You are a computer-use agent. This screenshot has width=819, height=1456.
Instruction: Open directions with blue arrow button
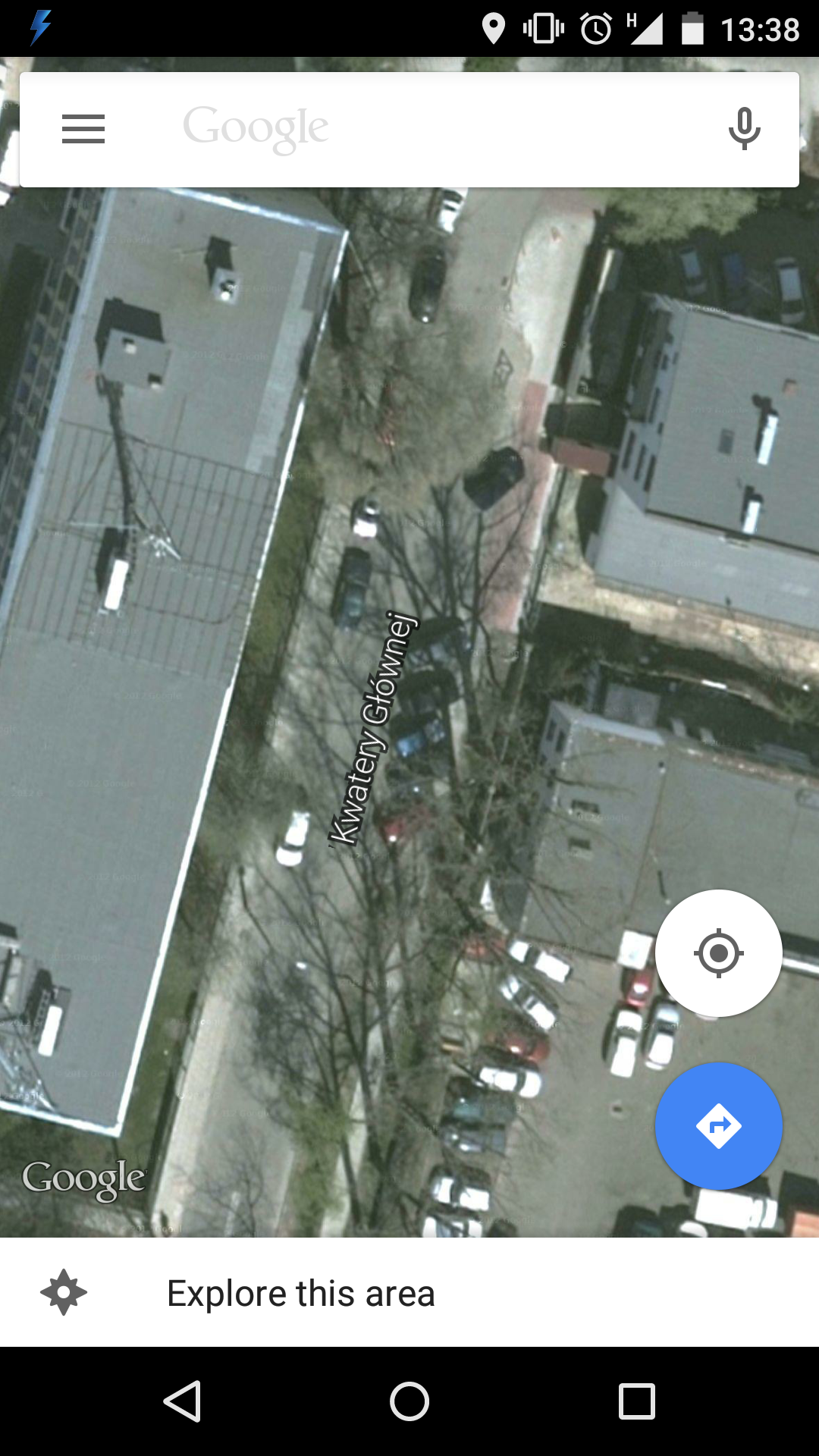tap(719, 1126)
